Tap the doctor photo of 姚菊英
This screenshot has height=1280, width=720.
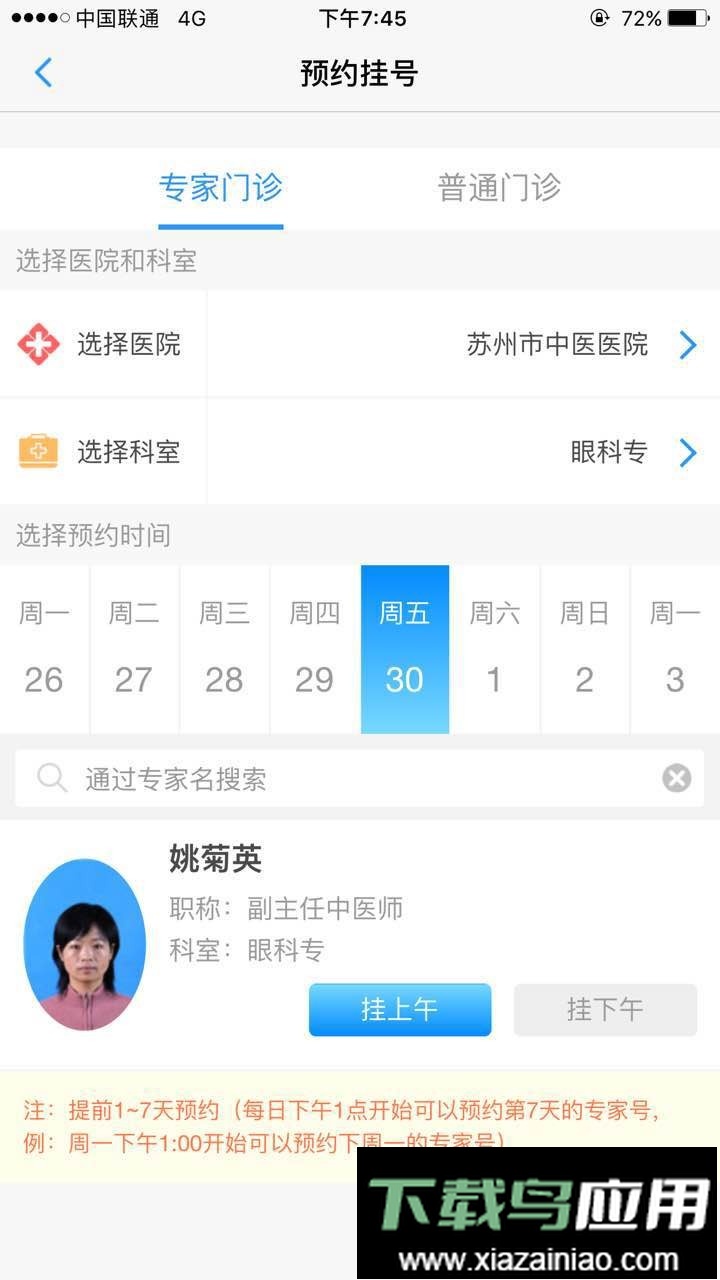coord(85,944)
